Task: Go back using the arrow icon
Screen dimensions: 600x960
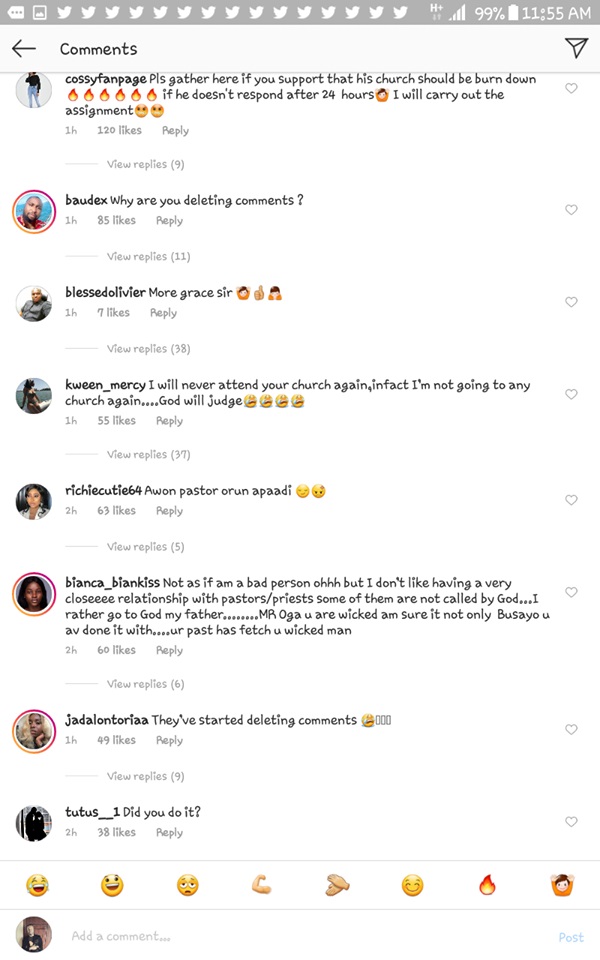Action: click(x=24, y=49)
